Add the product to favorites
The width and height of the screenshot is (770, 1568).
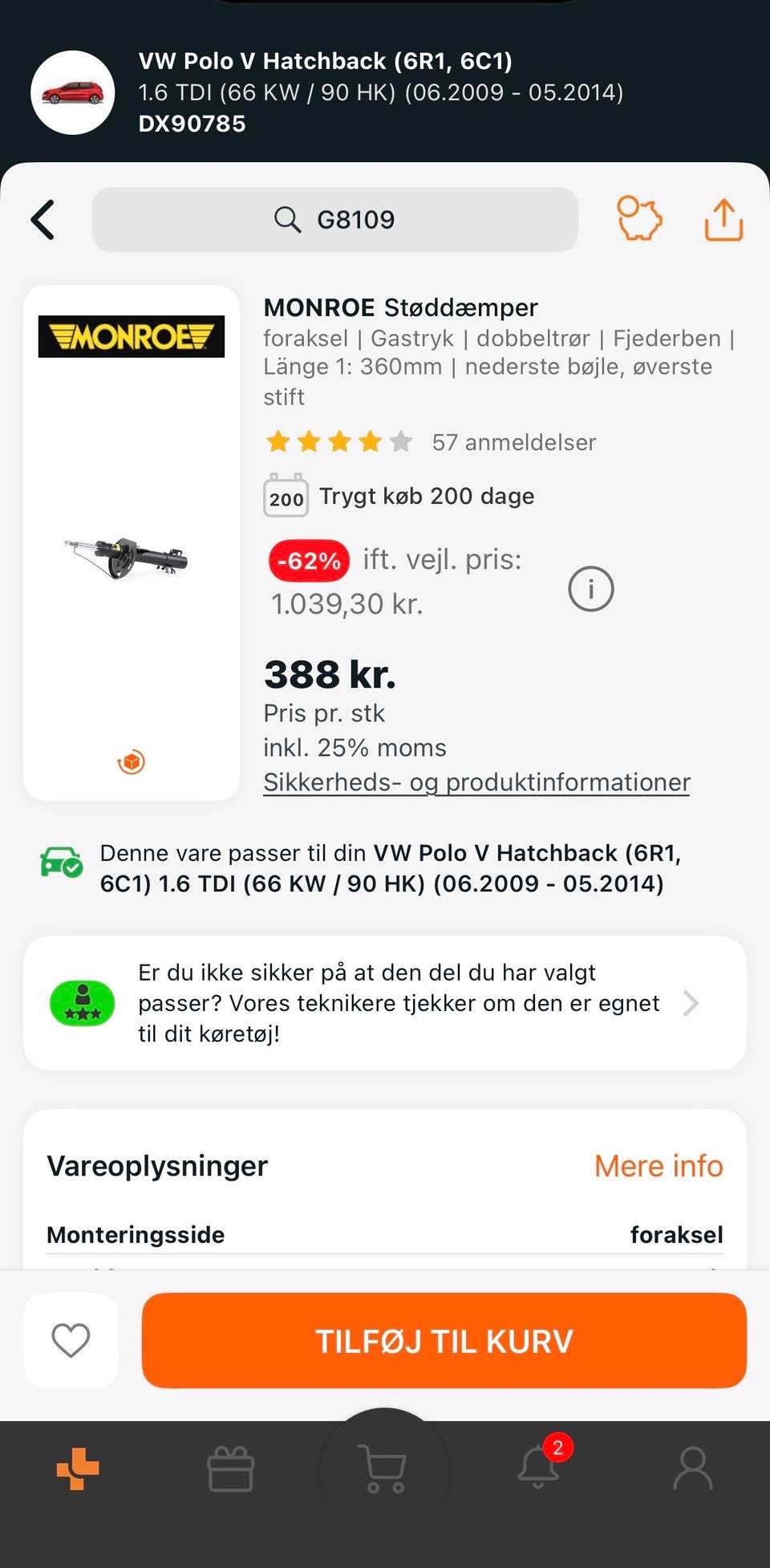coord(71,1340)
